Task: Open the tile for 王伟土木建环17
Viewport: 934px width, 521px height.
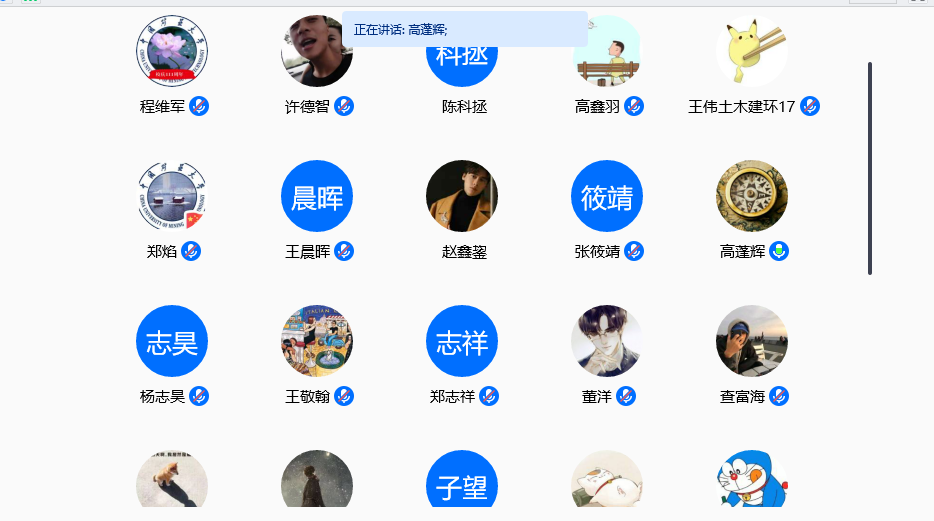Action: pos(752,52)
